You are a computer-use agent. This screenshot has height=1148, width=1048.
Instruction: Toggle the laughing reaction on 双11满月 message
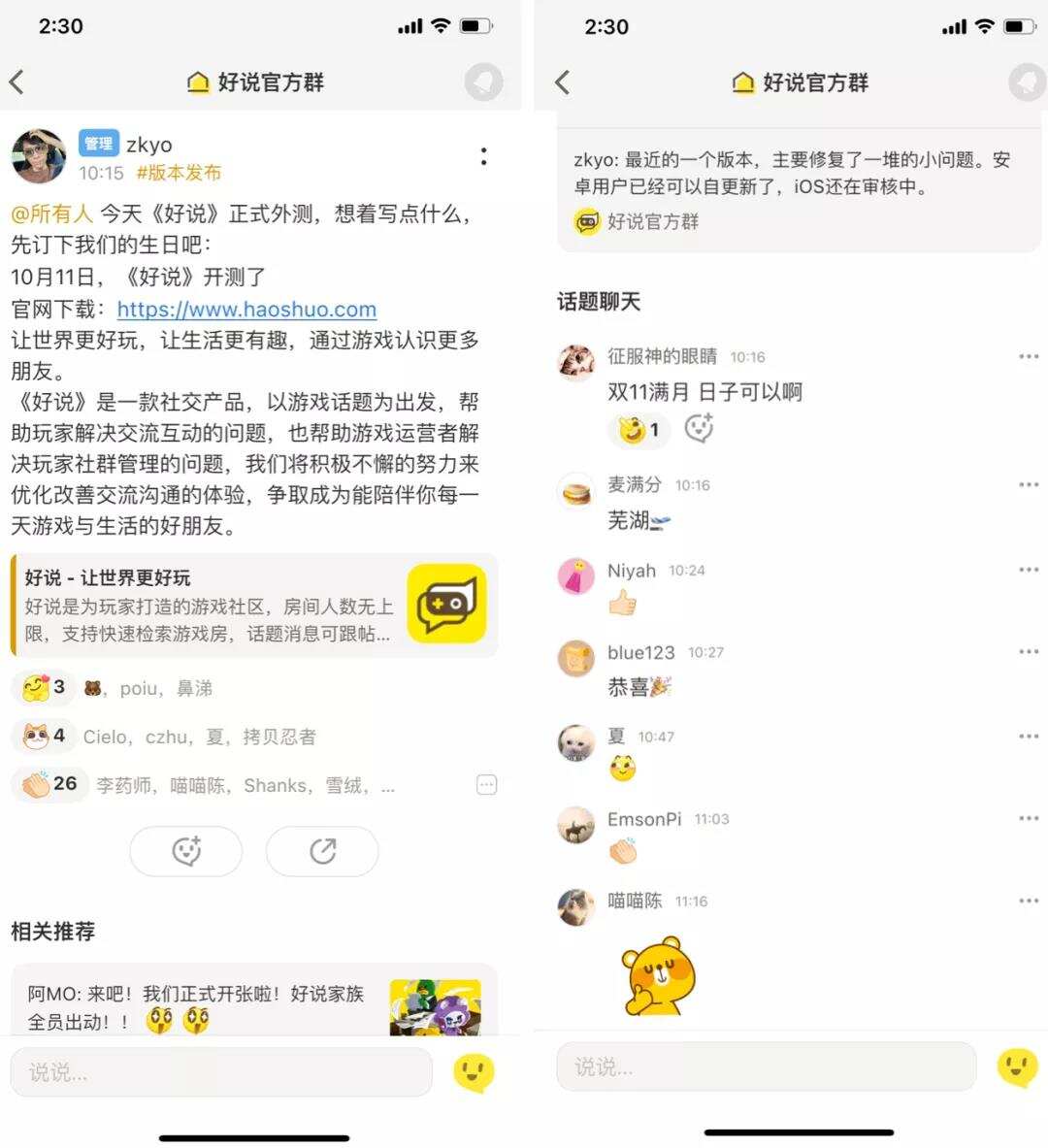click(636, 430)
